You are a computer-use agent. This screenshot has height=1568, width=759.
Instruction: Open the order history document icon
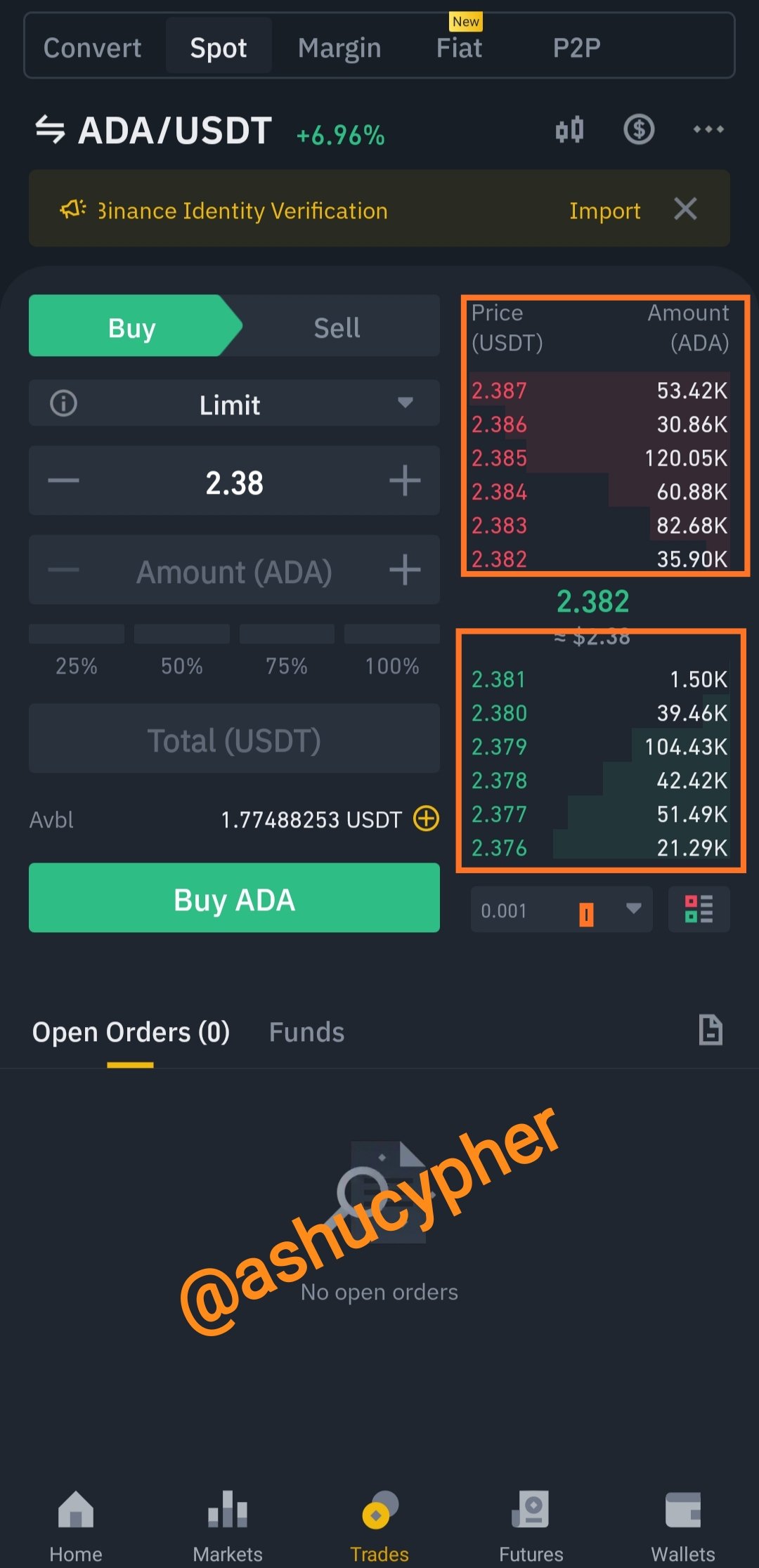click(x=711, y=1031)
